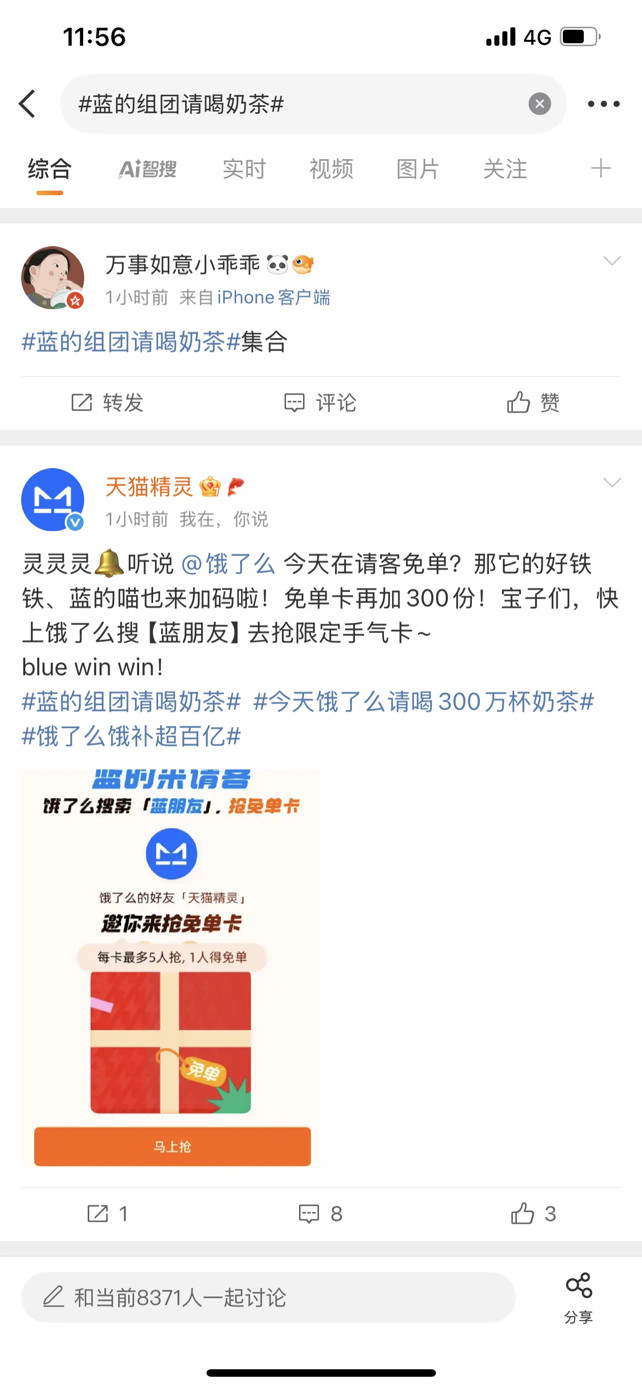The height and width of the screenshot is (1389, 642).
Task: Clear the search query text
Action: coord(539,104)
